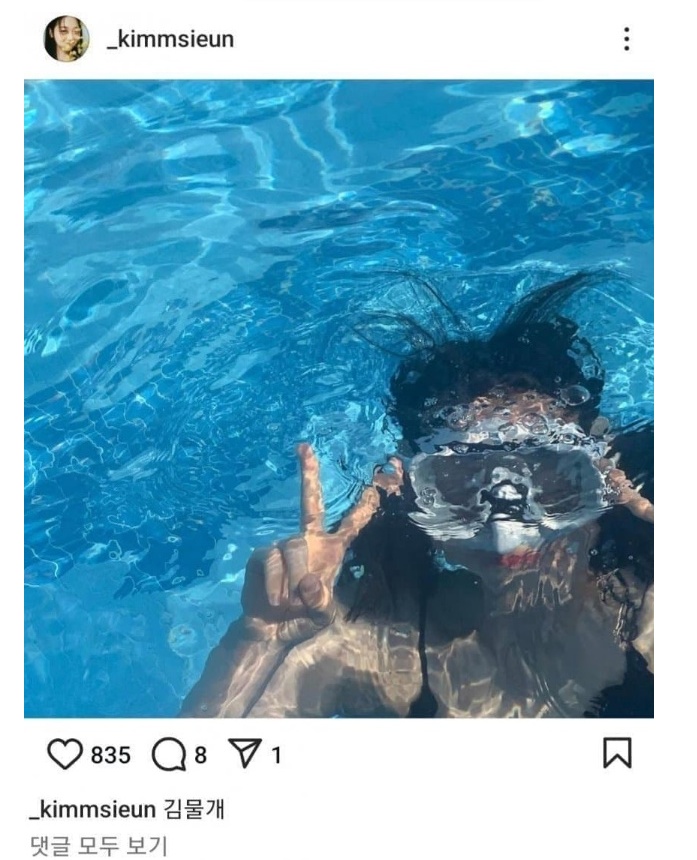Open the post's three-dot overflow menu
This screenshot has width=697, height=860.
[x=626, y=39]
